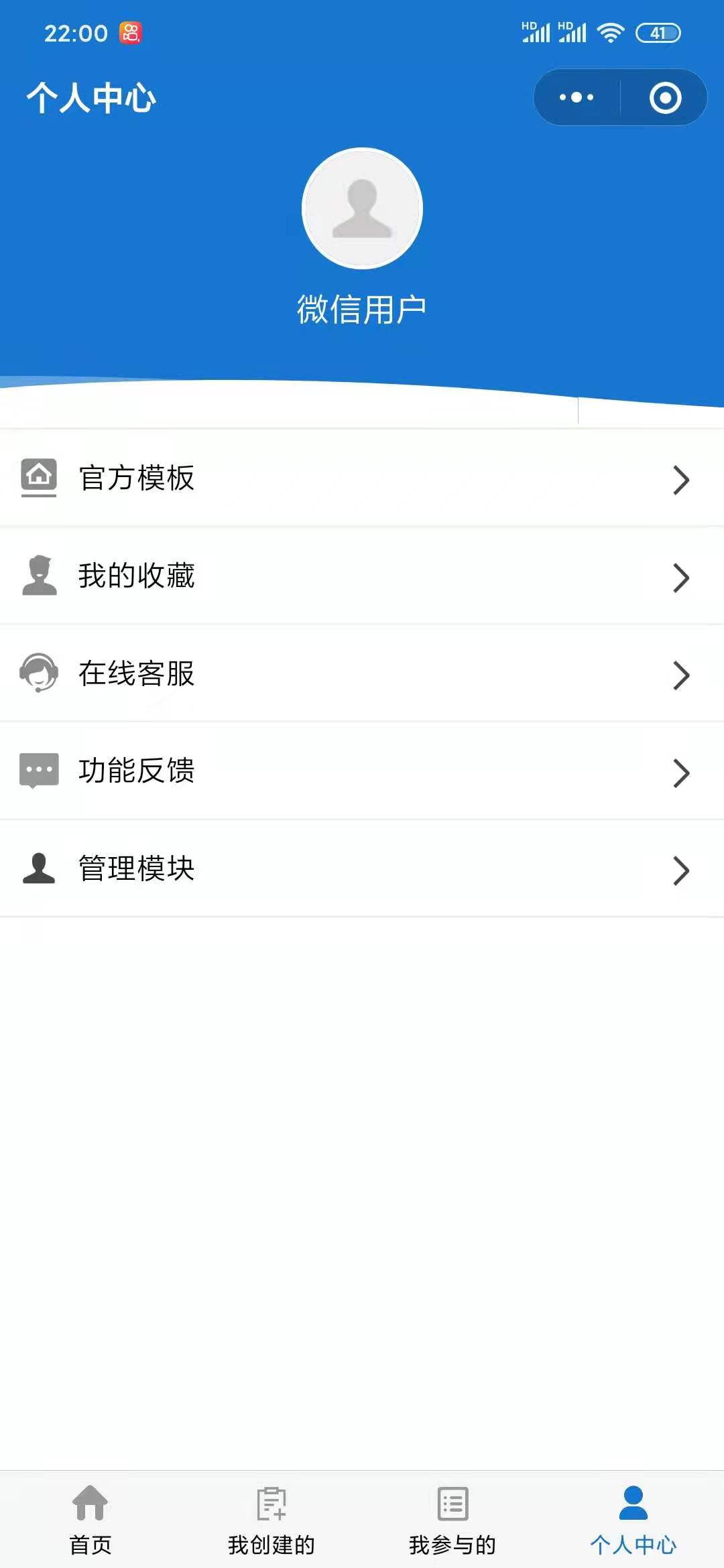
Task: Open 功能反馈 feedback
Action: tap(362, 771)
